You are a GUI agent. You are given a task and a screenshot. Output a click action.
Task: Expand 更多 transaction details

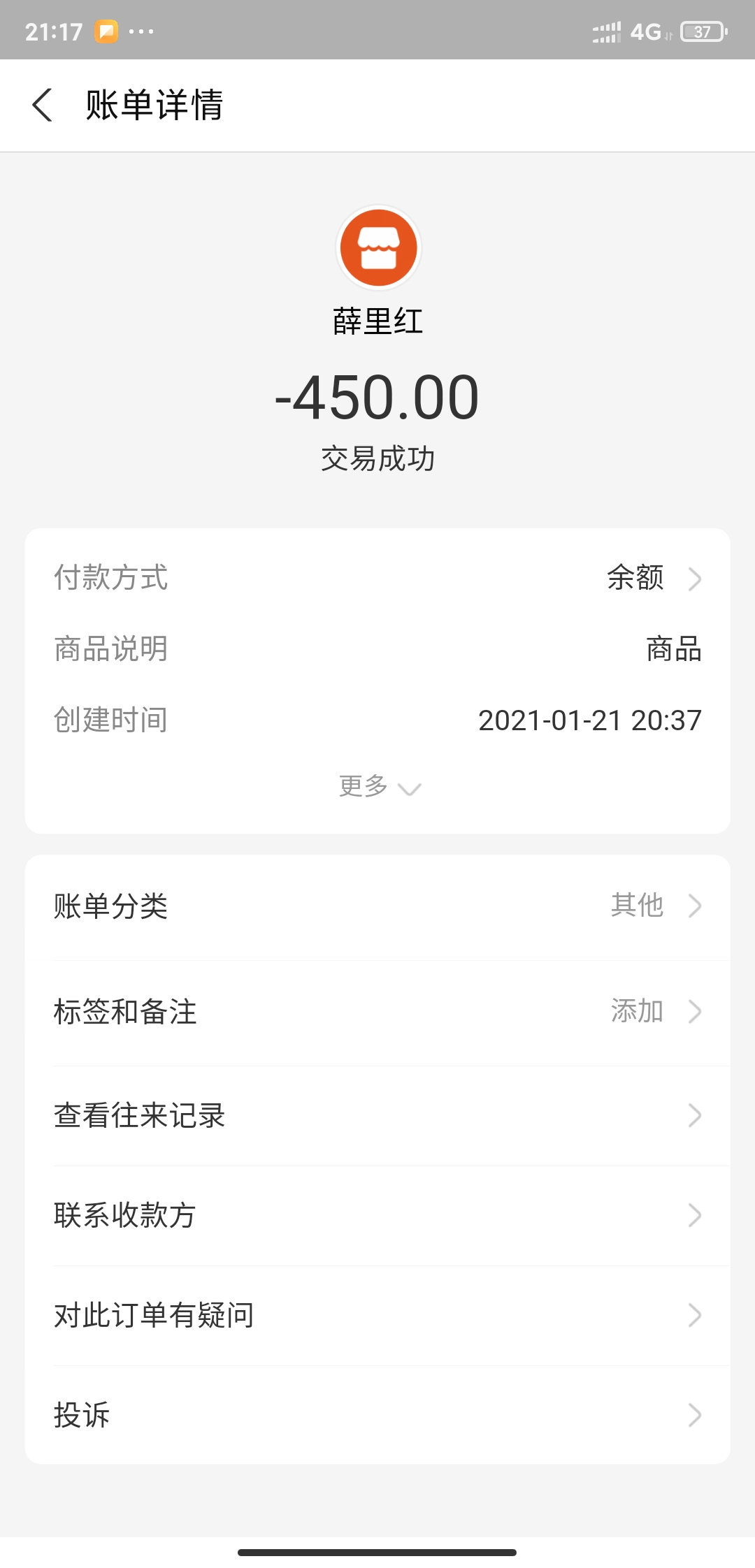[378, 787]
